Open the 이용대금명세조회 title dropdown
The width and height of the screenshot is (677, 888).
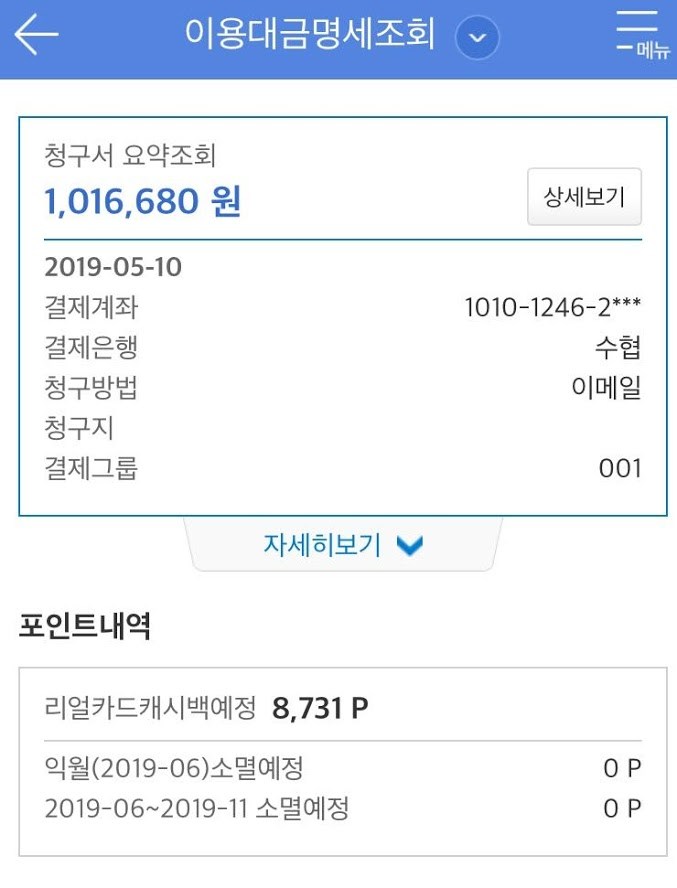pyautogui.click(x=477, y=37)
